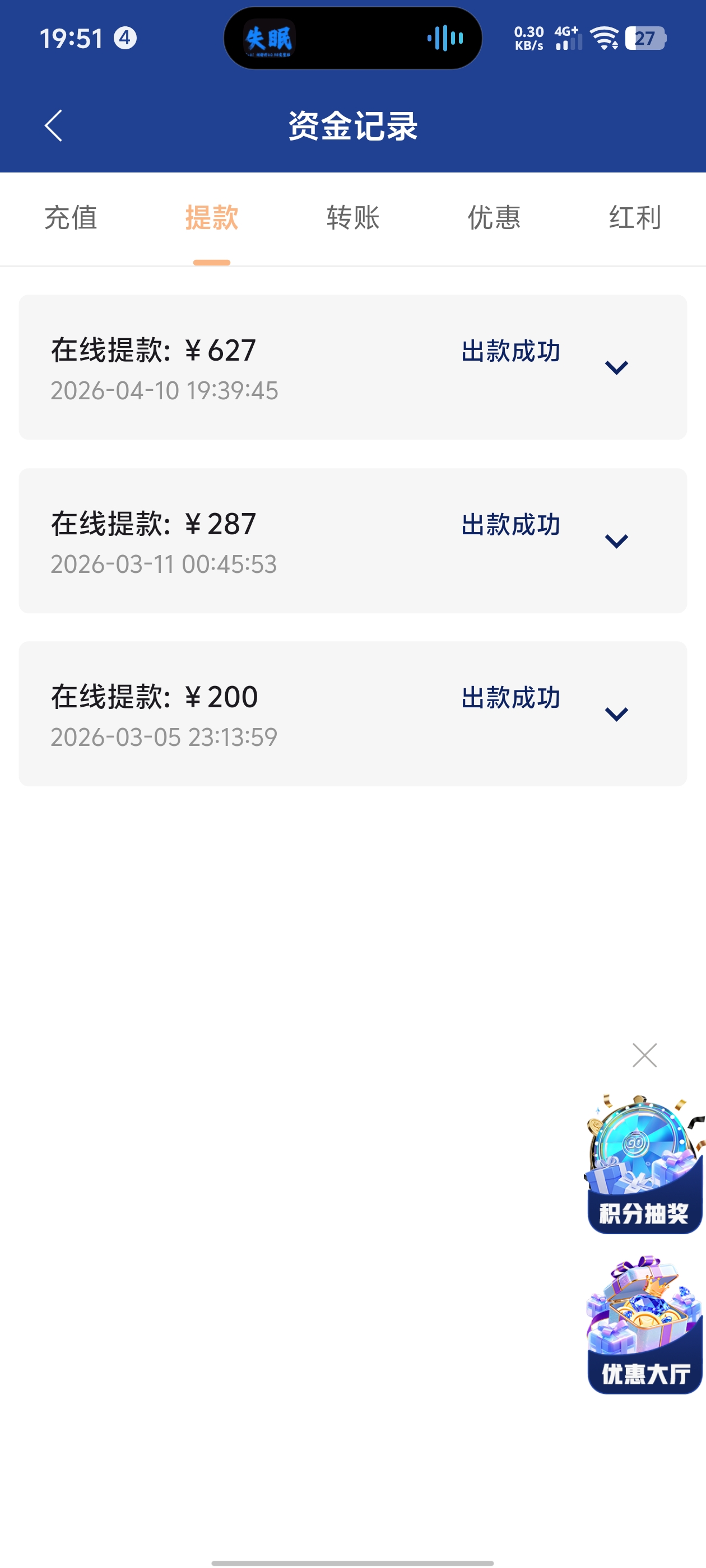The image size is (706, 1568).
Task: Open the 优惠 tab
Action: point(494,219)
